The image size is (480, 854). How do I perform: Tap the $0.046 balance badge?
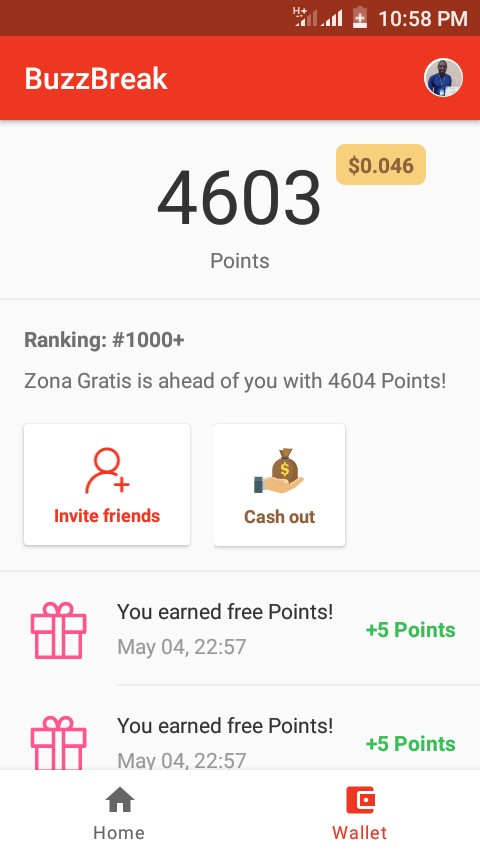click(x=381, y=165)
